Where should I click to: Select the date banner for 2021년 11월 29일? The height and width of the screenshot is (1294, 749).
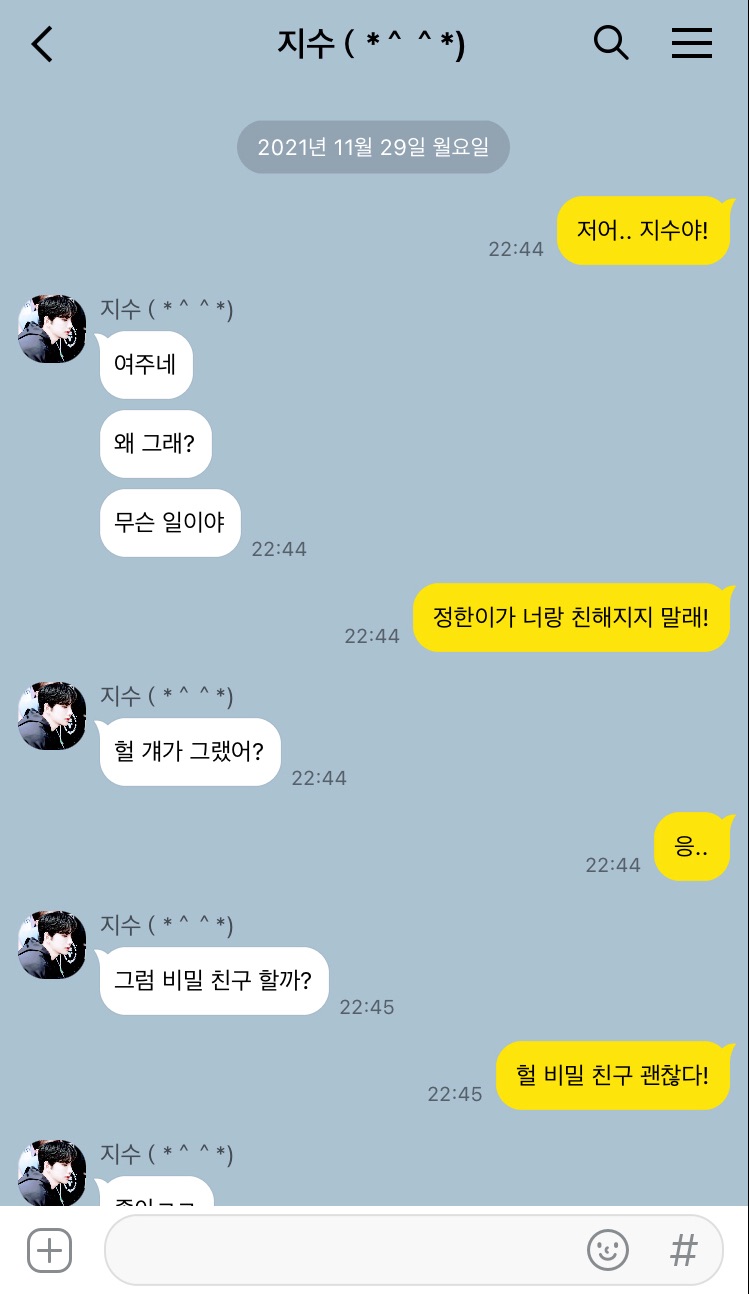[x=373, y=146]
